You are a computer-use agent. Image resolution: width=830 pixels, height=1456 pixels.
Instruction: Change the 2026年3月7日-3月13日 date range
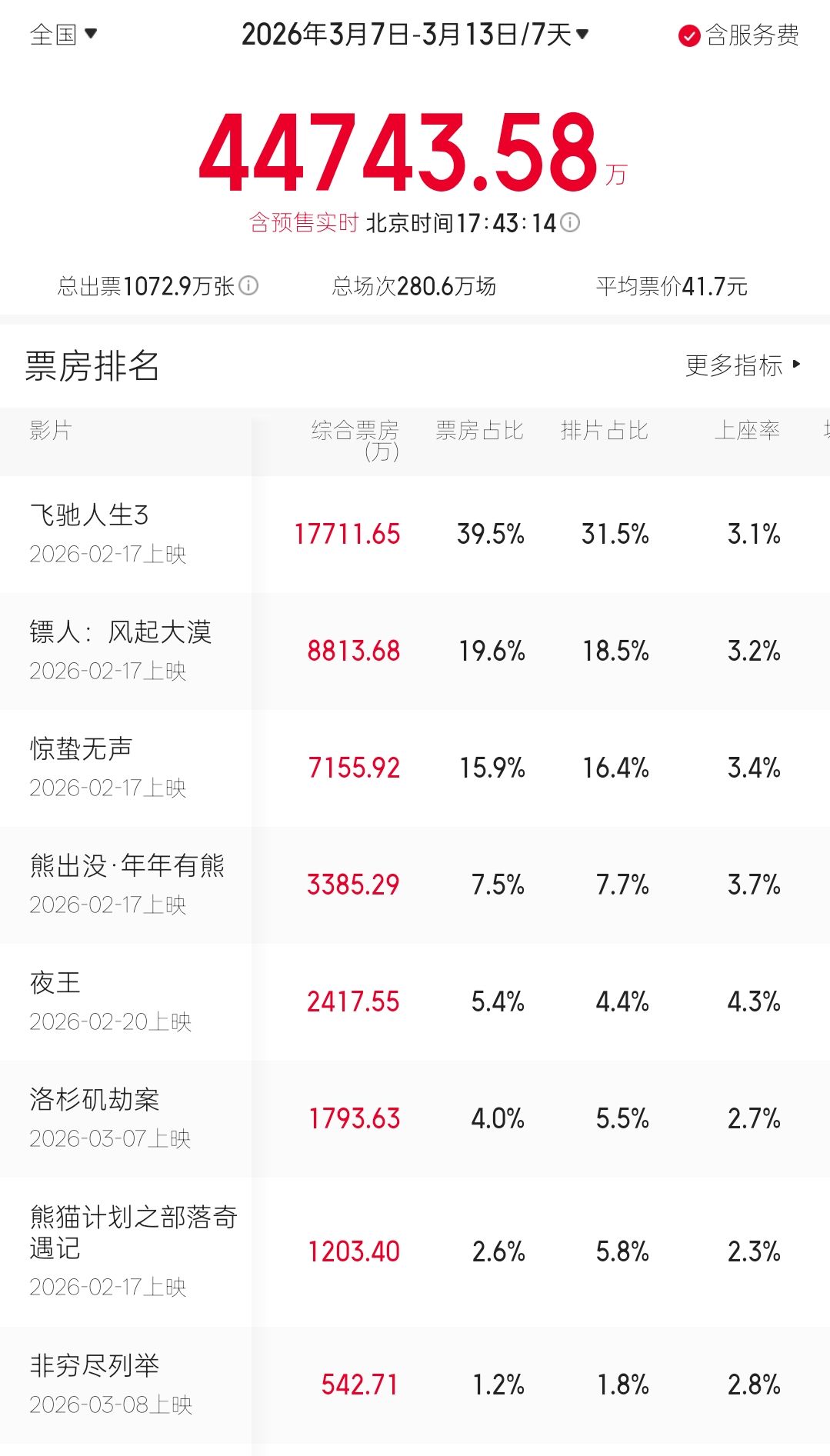click(x=415, y=35)
